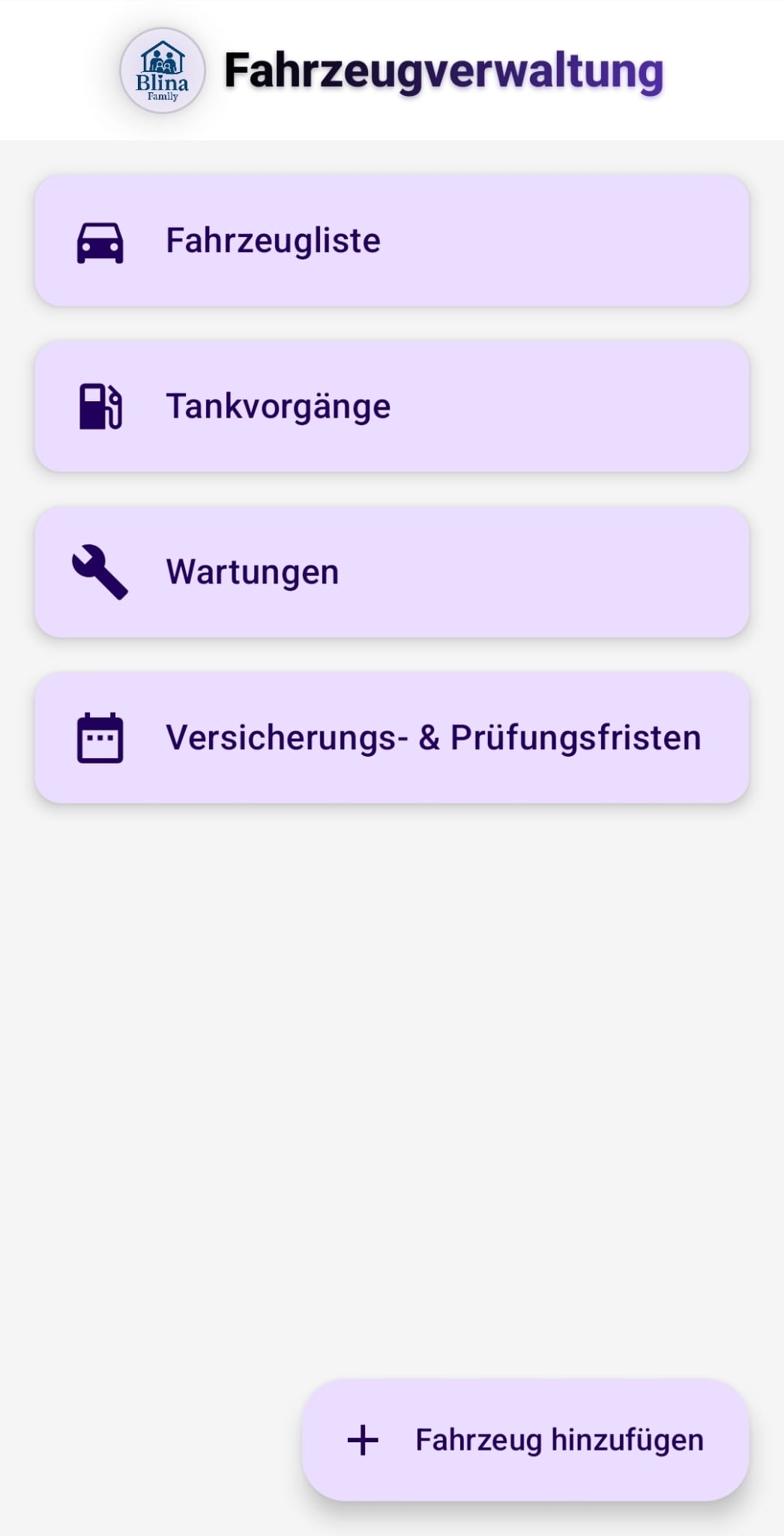Open Versicherungs- & Prüfungsfristen

pyautogui.click(x=392, y=739)
